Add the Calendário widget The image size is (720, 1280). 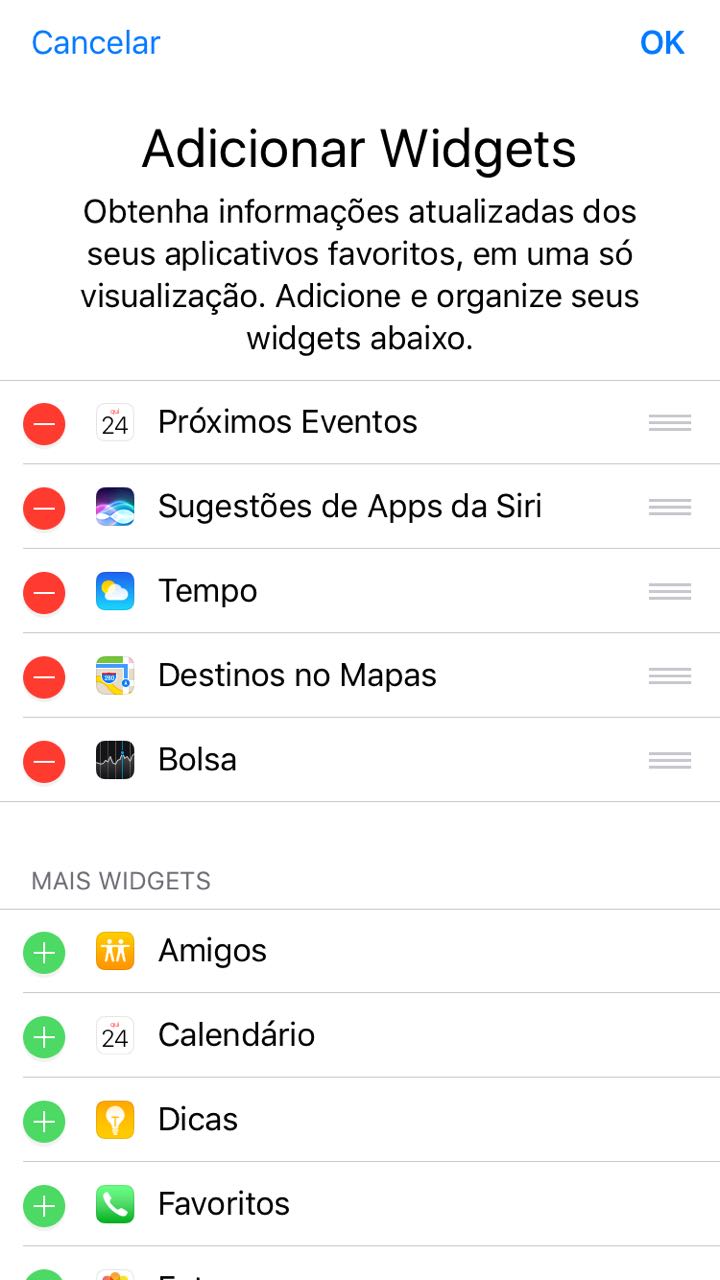pyautogui.click(x=44, y=1037)
